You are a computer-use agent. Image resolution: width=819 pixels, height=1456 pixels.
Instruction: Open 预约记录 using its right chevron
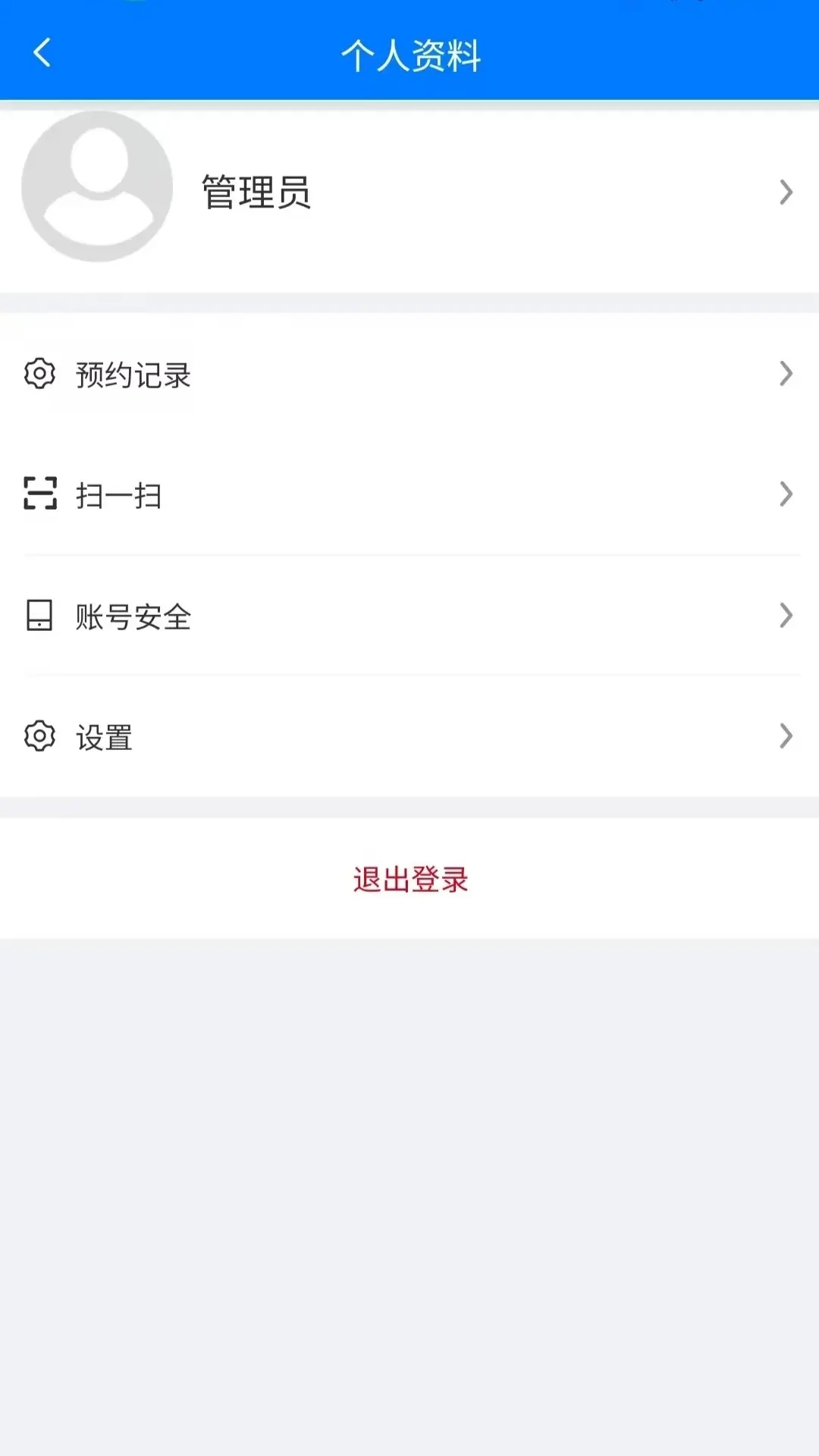[785, 374]
